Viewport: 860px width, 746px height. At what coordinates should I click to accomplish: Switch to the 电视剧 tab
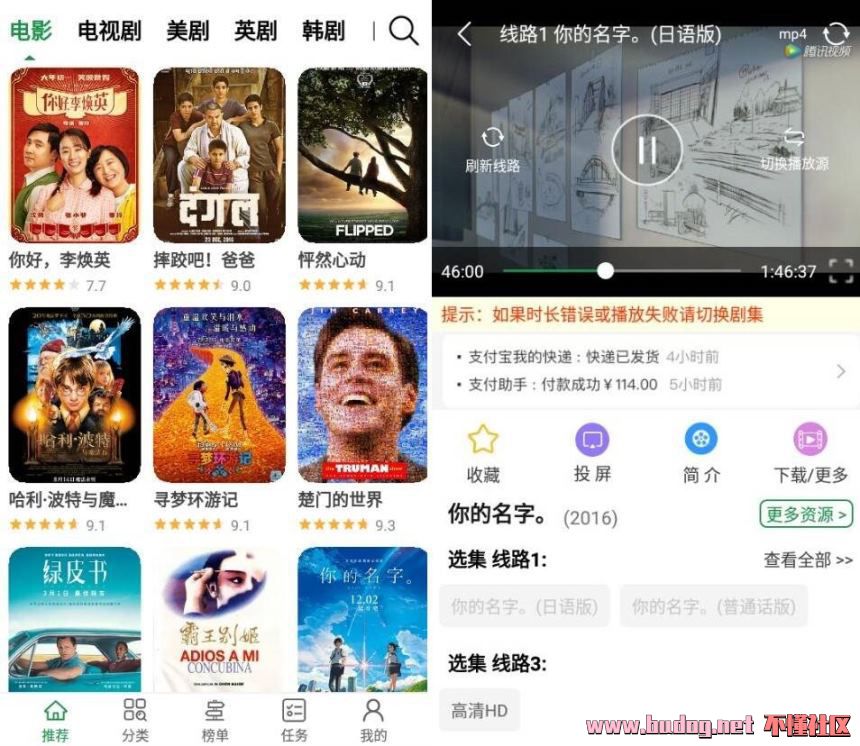[x=109, y=31]
